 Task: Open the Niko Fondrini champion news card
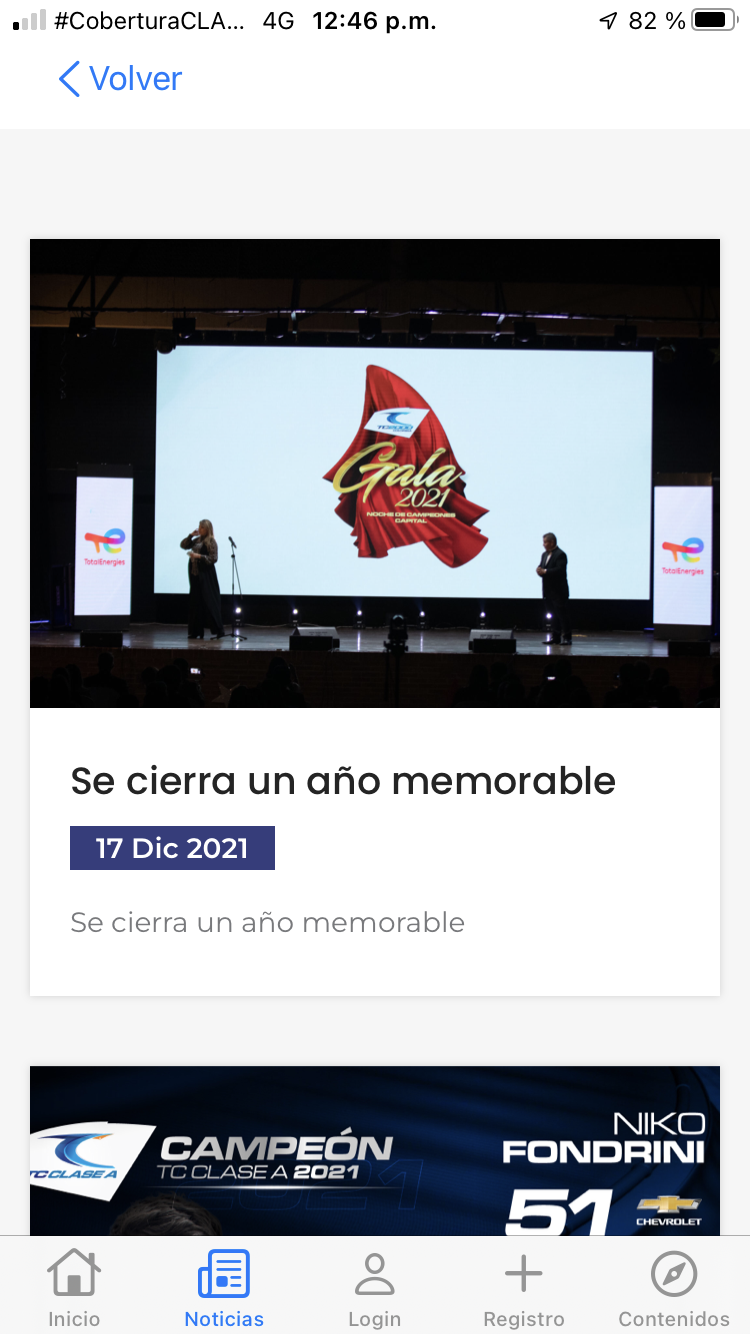(374, 1150)
